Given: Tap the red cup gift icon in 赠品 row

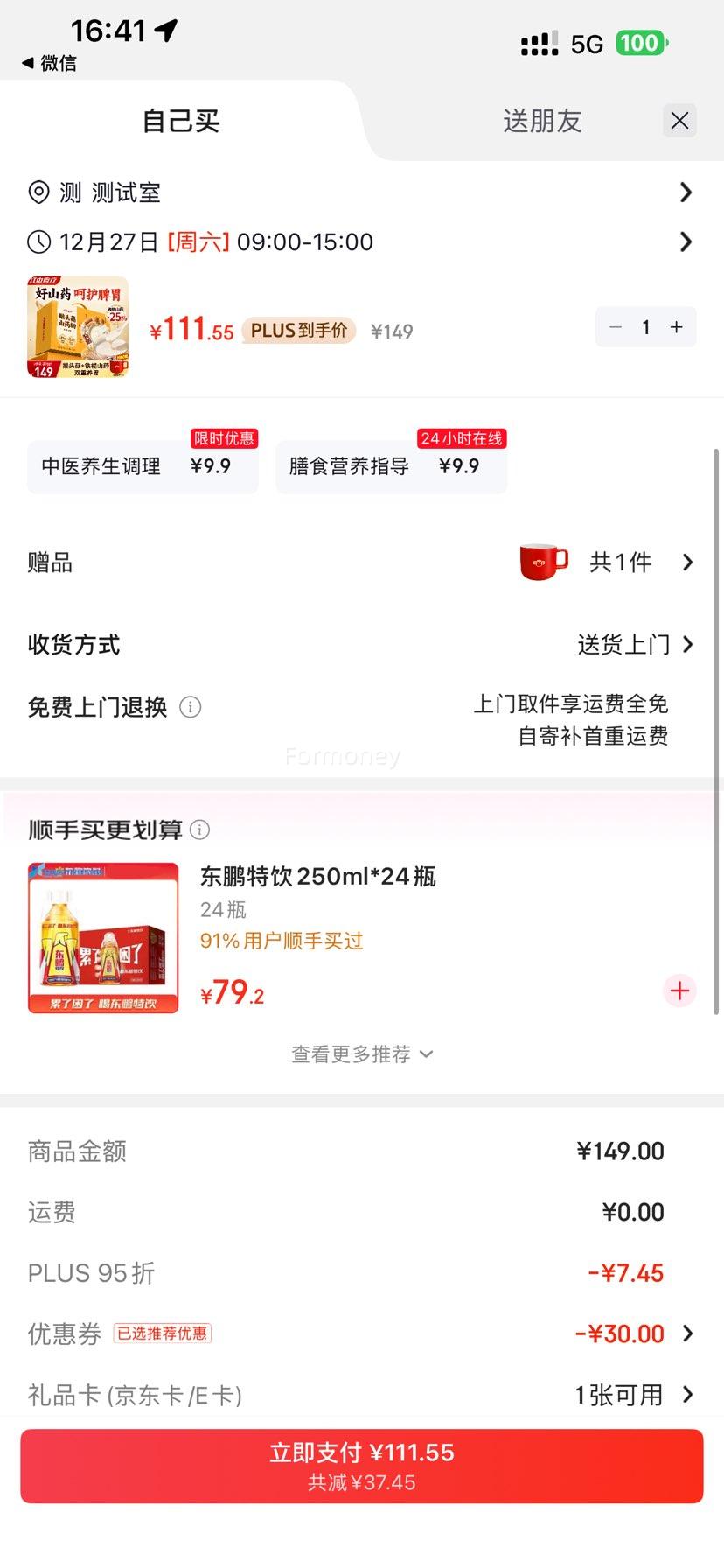Looking at the screenshot, I should [x=544, y=562].
